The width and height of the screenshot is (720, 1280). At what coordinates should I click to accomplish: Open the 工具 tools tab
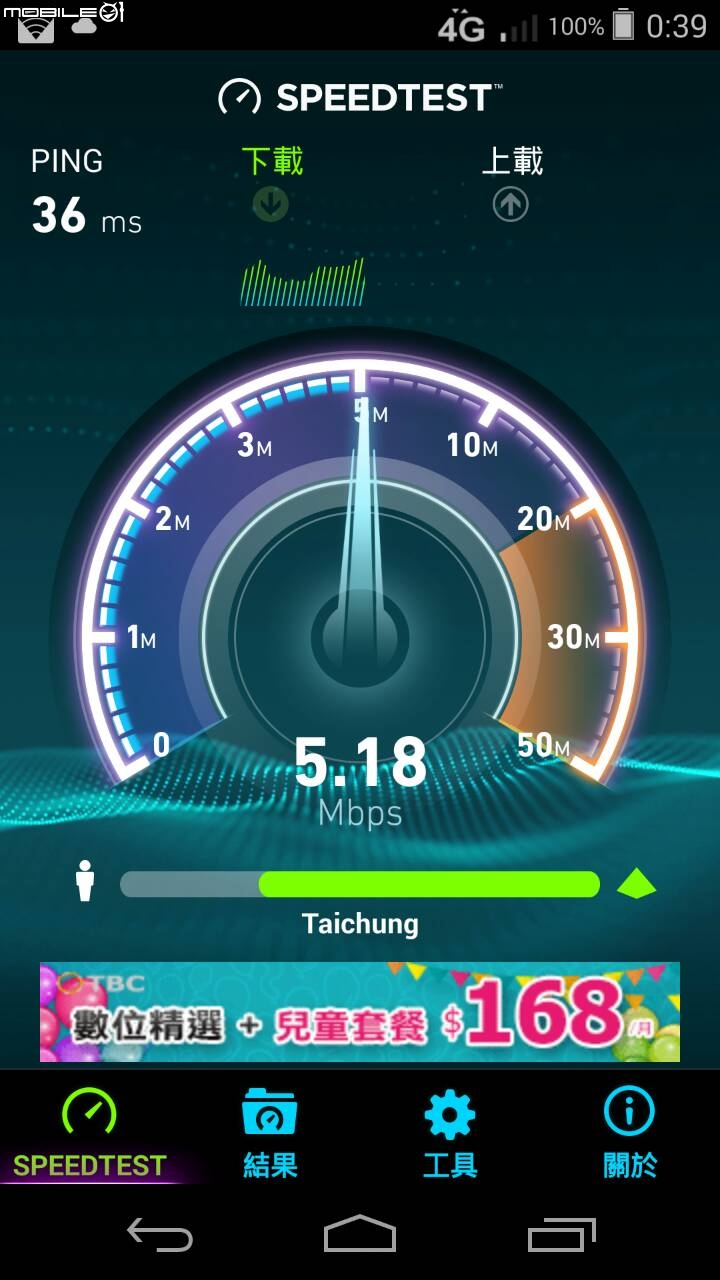click(450, 1133)
